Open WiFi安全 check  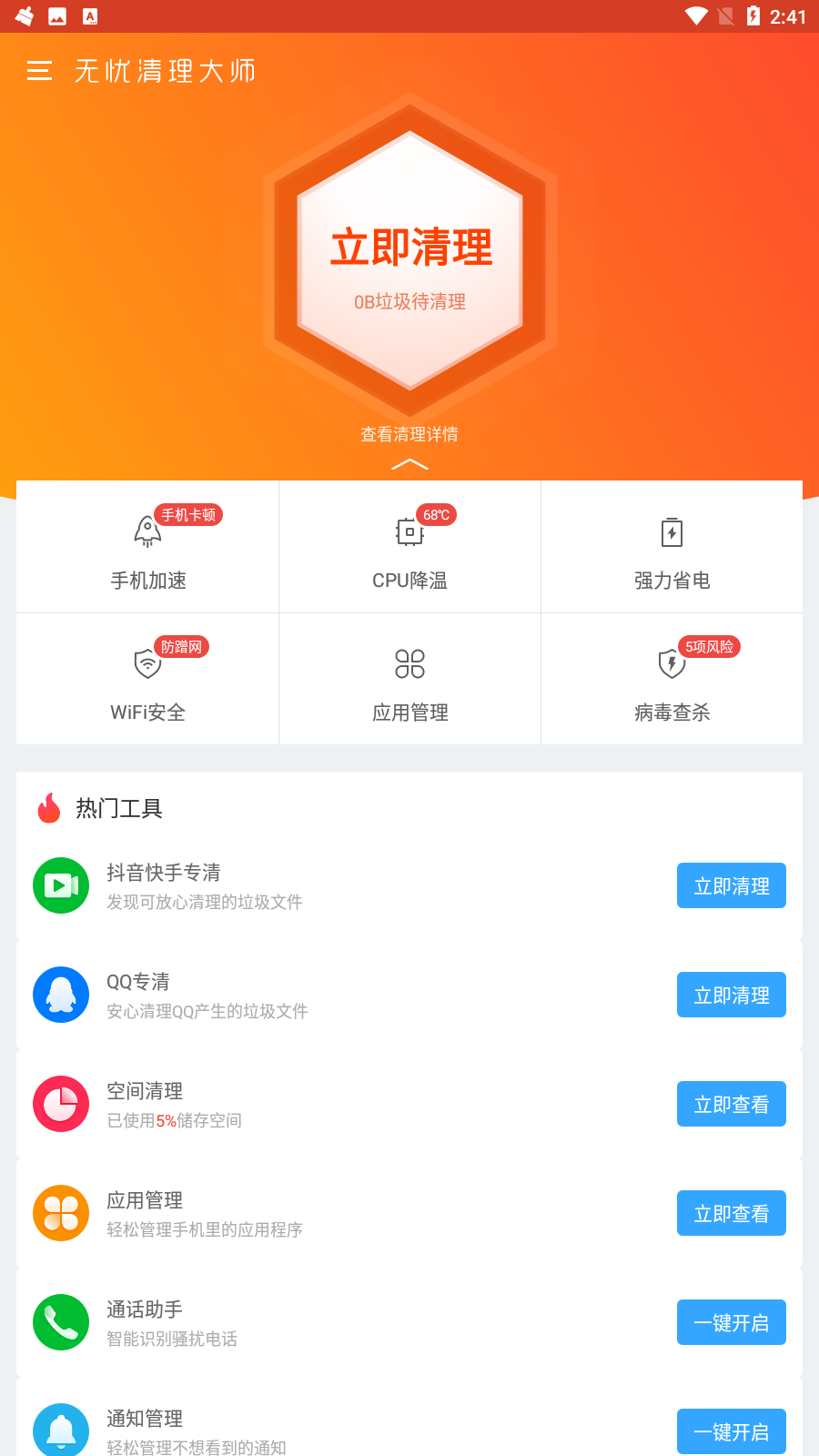click(x=148, y=680)
